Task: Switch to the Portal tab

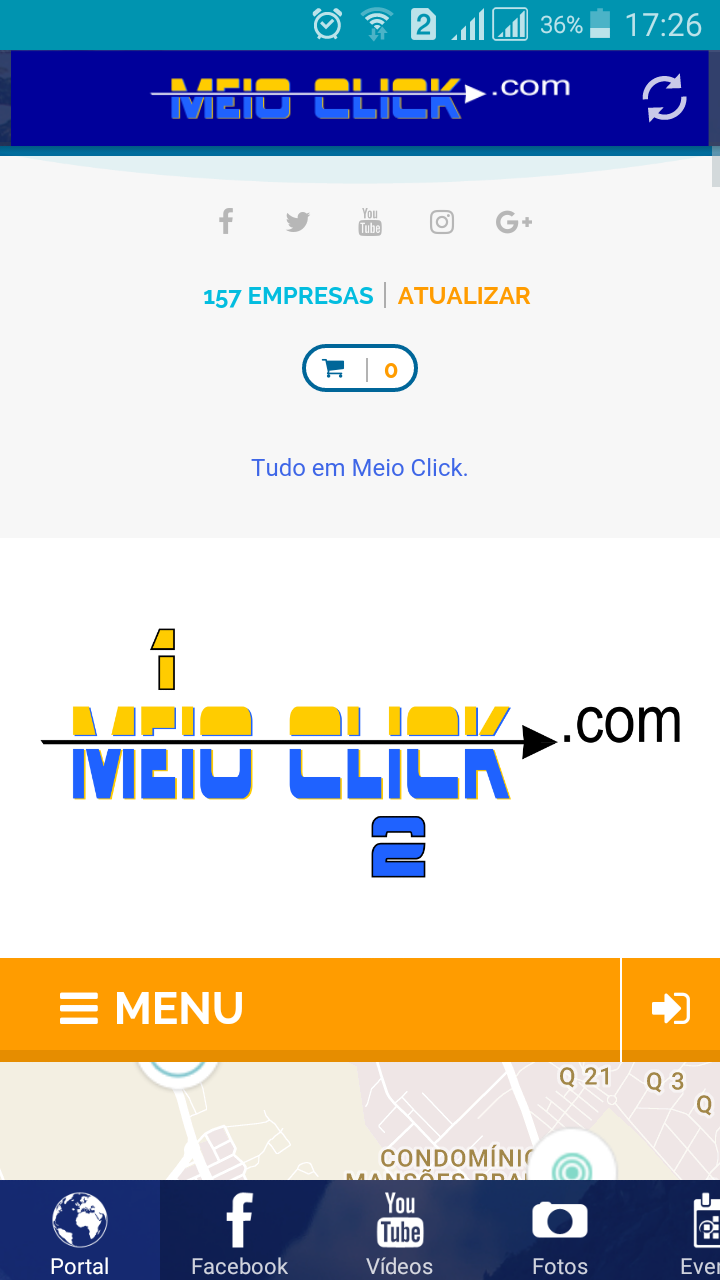Action: 80,1232
